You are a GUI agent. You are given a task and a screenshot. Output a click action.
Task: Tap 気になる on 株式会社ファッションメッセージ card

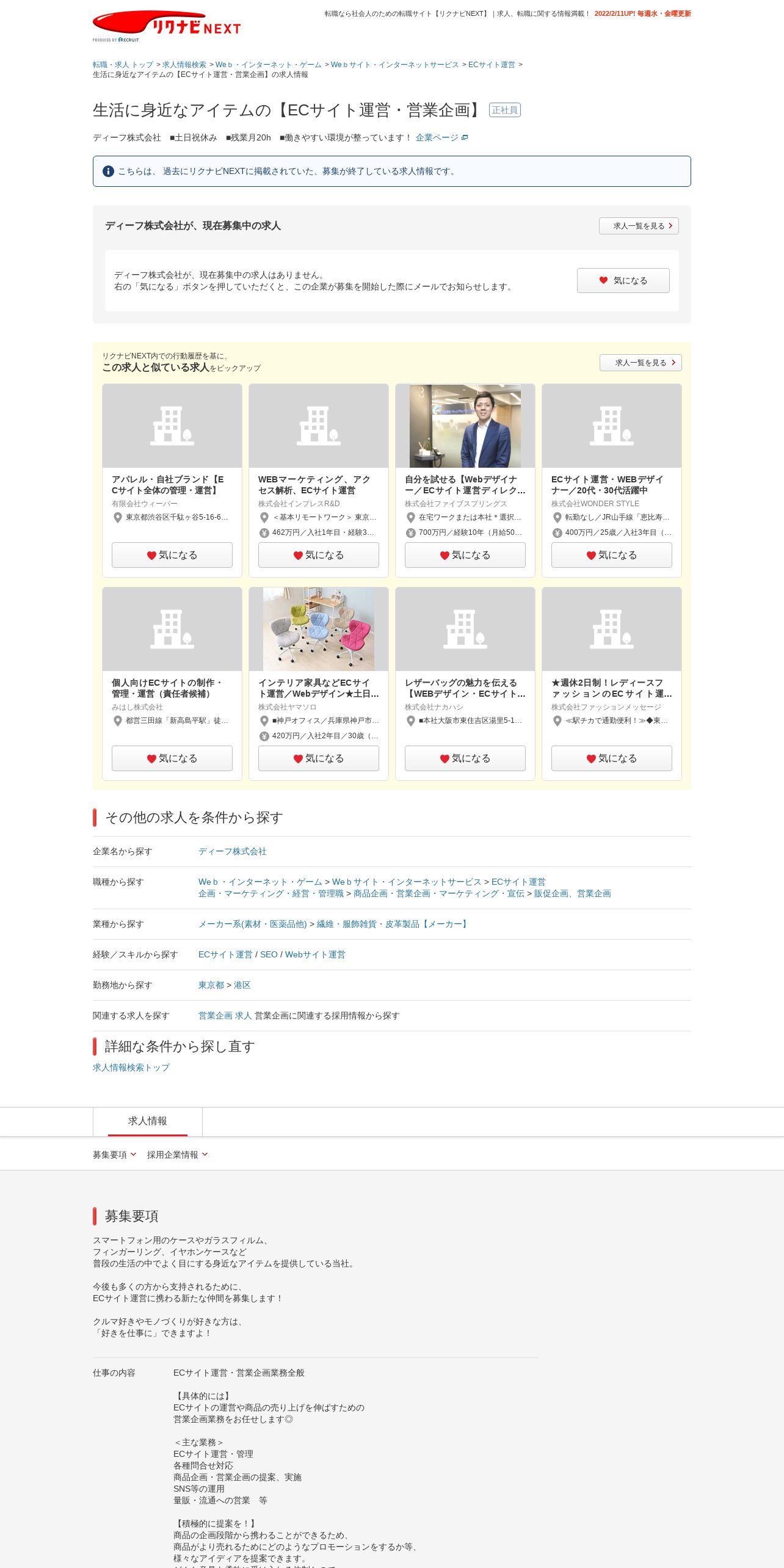612,758
